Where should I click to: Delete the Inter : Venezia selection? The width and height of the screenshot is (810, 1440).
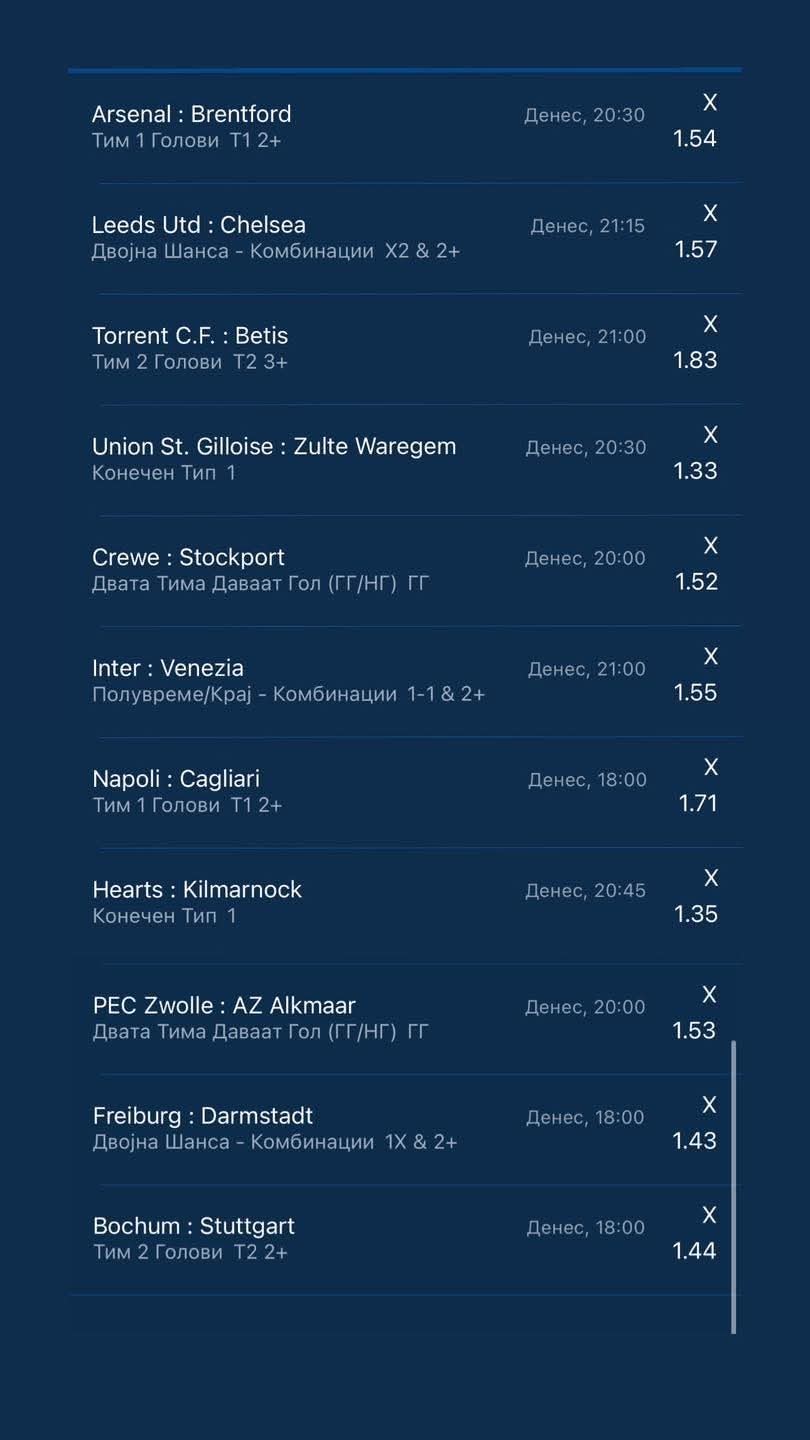pyautogui.click(x=710, y=656)
